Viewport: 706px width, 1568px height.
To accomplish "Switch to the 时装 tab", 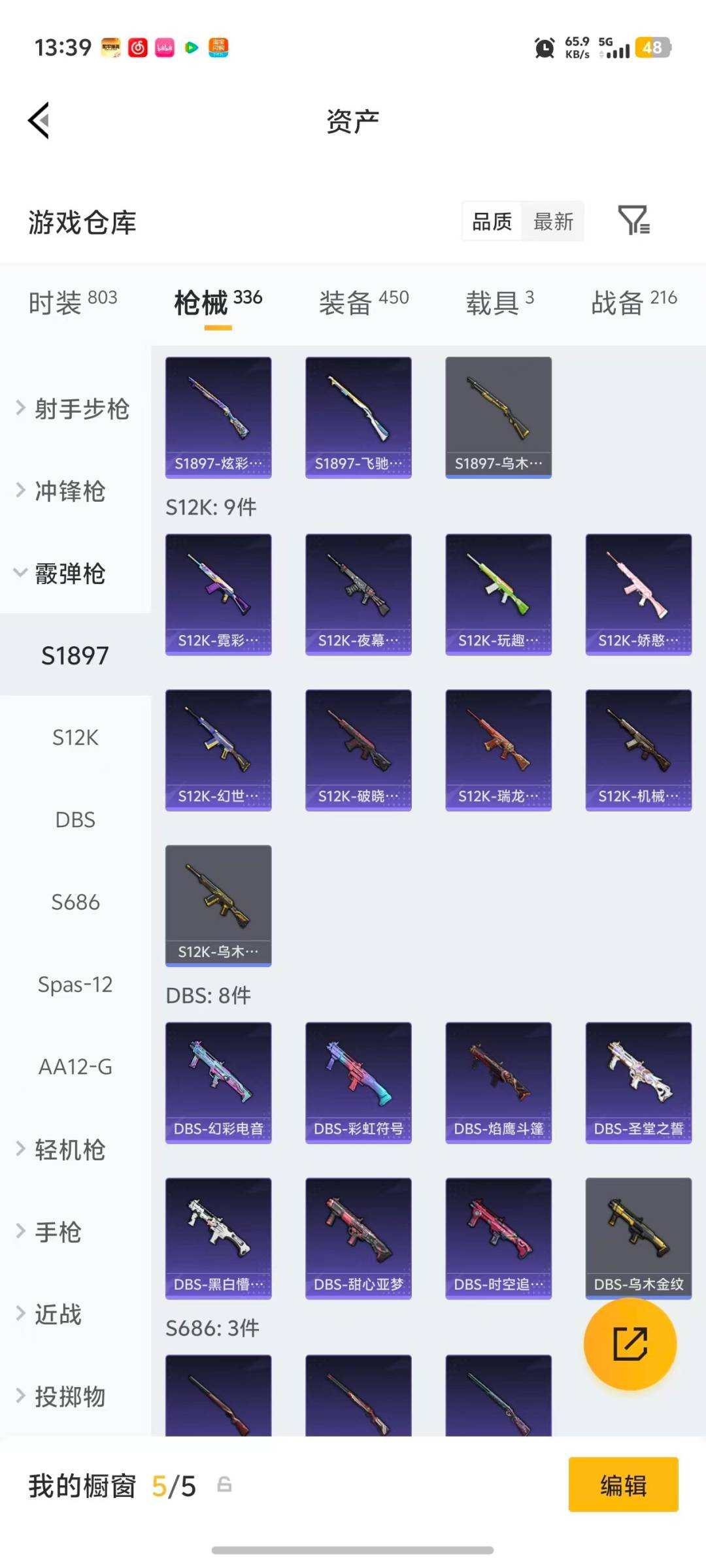I will [x=73, y=302].
